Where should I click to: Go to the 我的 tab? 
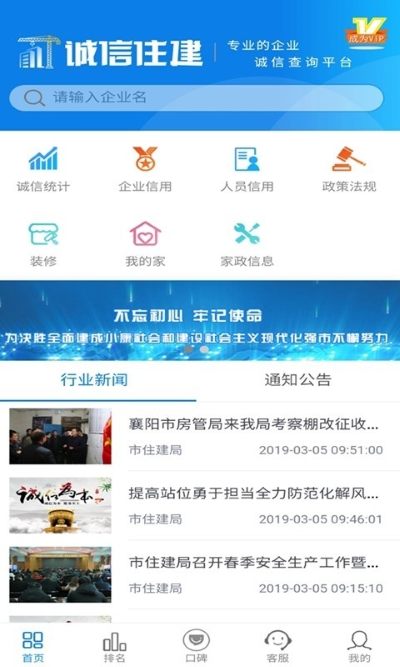pos(359,646)
